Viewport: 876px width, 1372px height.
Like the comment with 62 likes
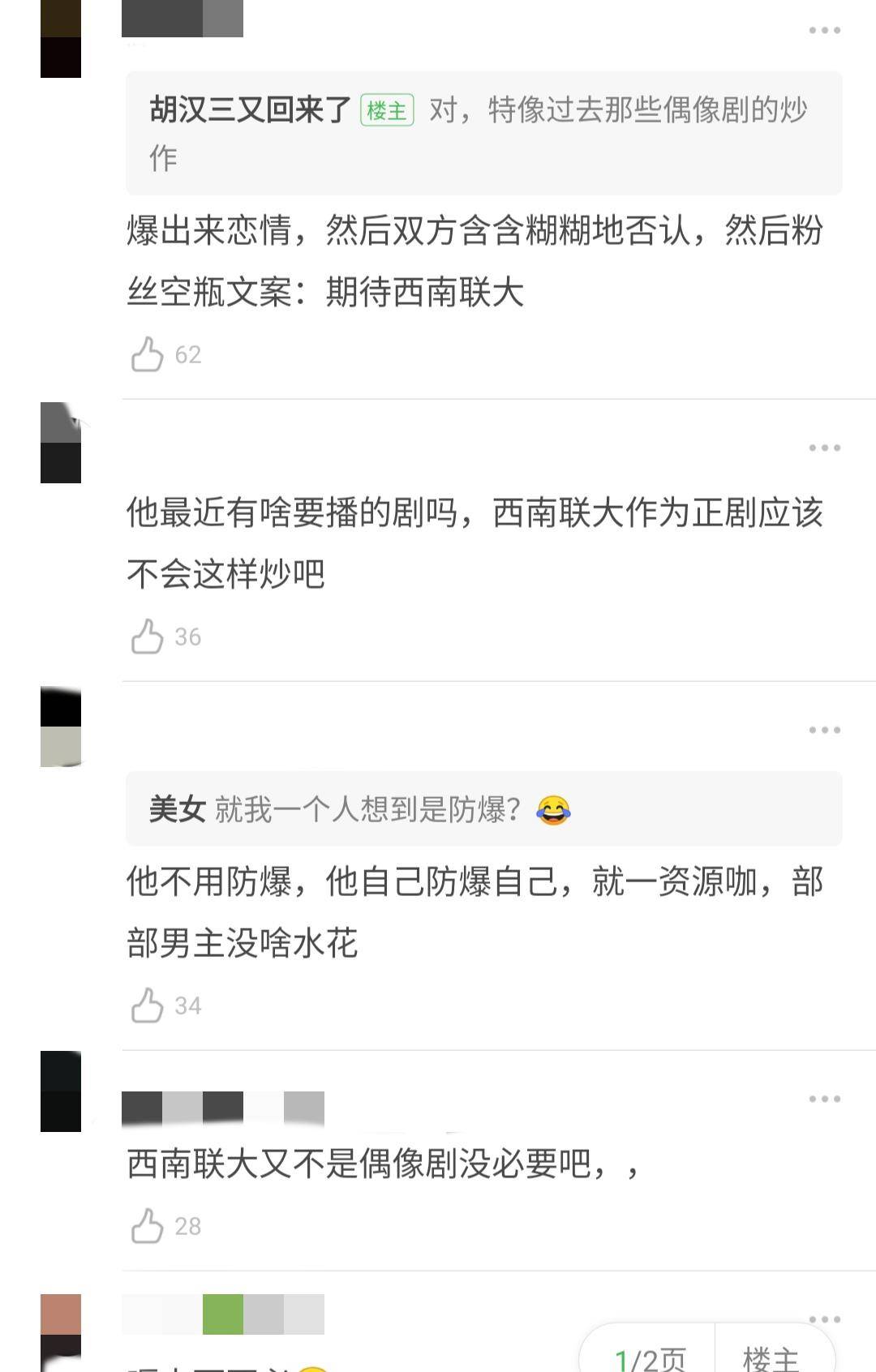pos(148,355)
